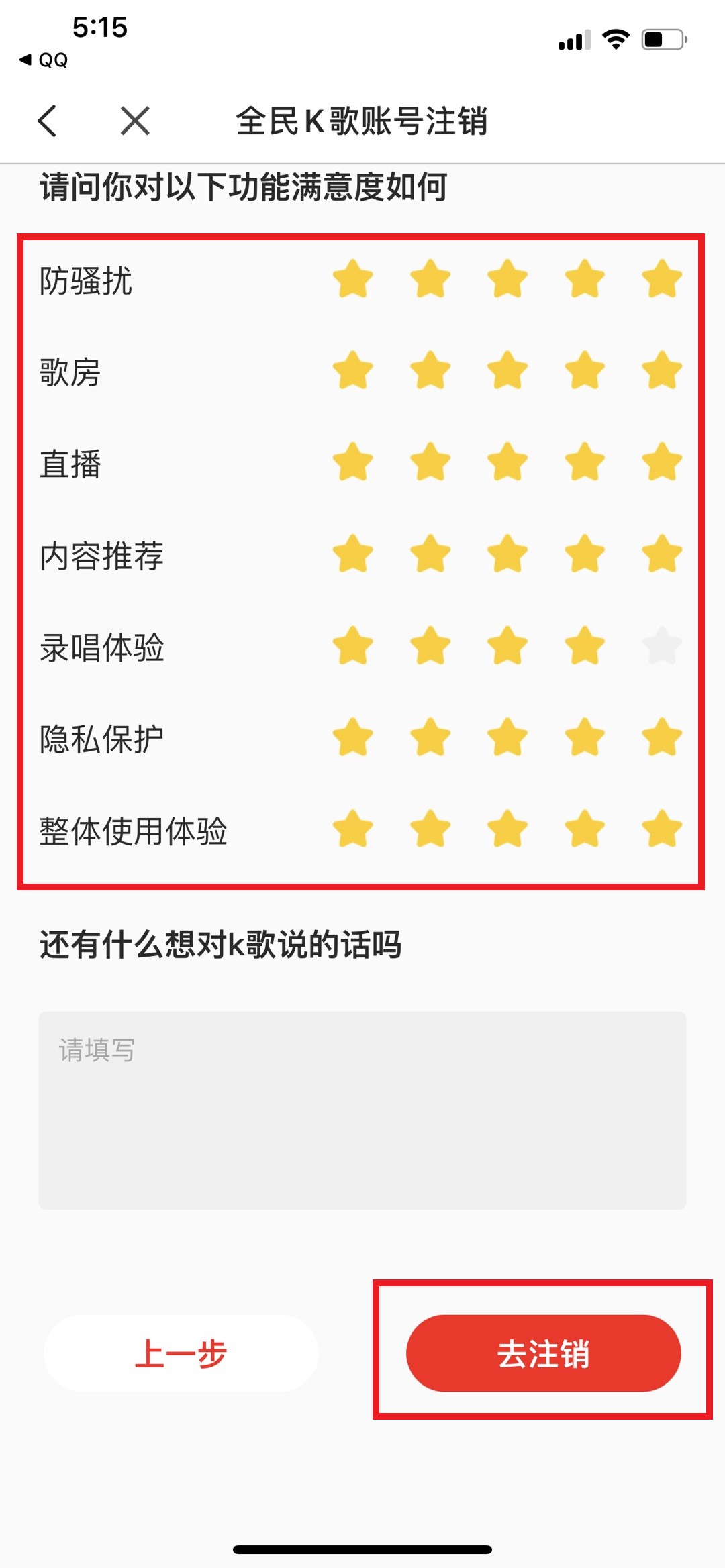This screenshot has height=1568, width=725.
Task: Rate 防骚扰 with one star
Action: coord(353,278)
